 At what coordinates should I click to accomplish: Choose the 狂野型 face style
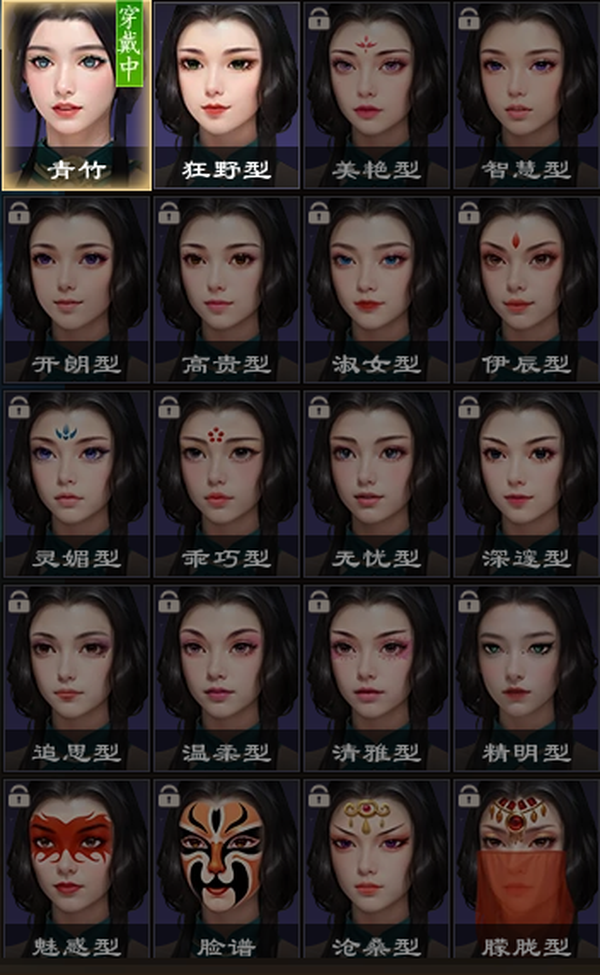point(226,95)
